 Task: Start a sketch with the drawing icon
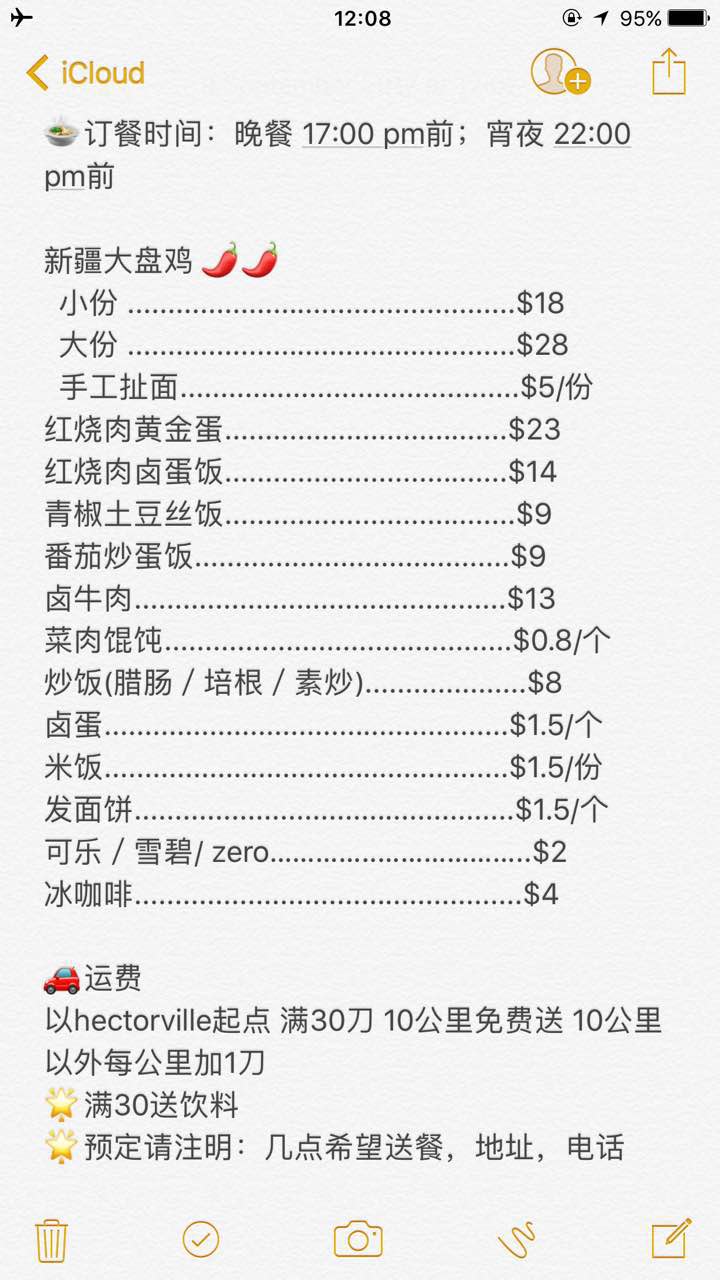click(x=516, y=1240)
